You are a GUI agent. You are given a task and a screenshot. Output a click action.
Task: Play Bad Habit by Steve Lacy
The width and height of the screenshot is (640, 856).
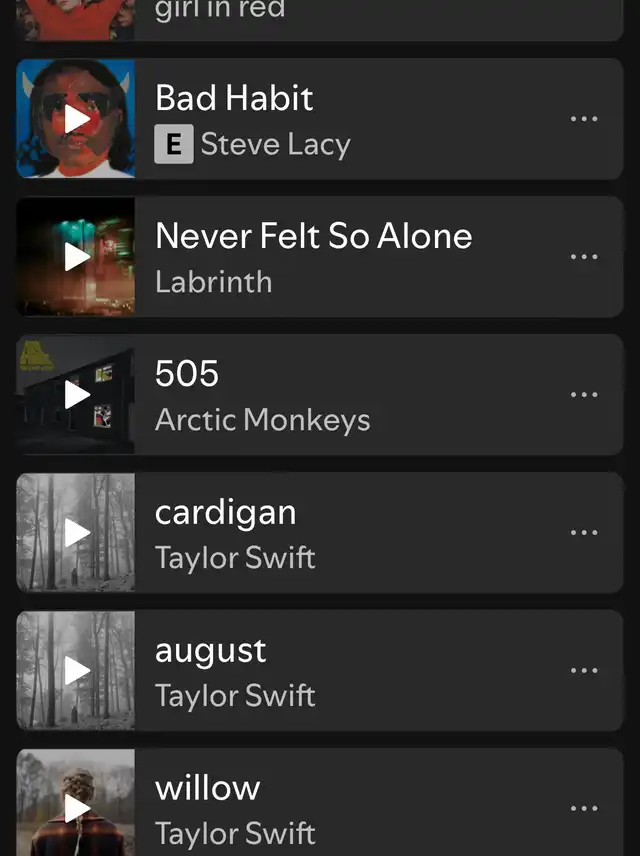click(76, 118)
